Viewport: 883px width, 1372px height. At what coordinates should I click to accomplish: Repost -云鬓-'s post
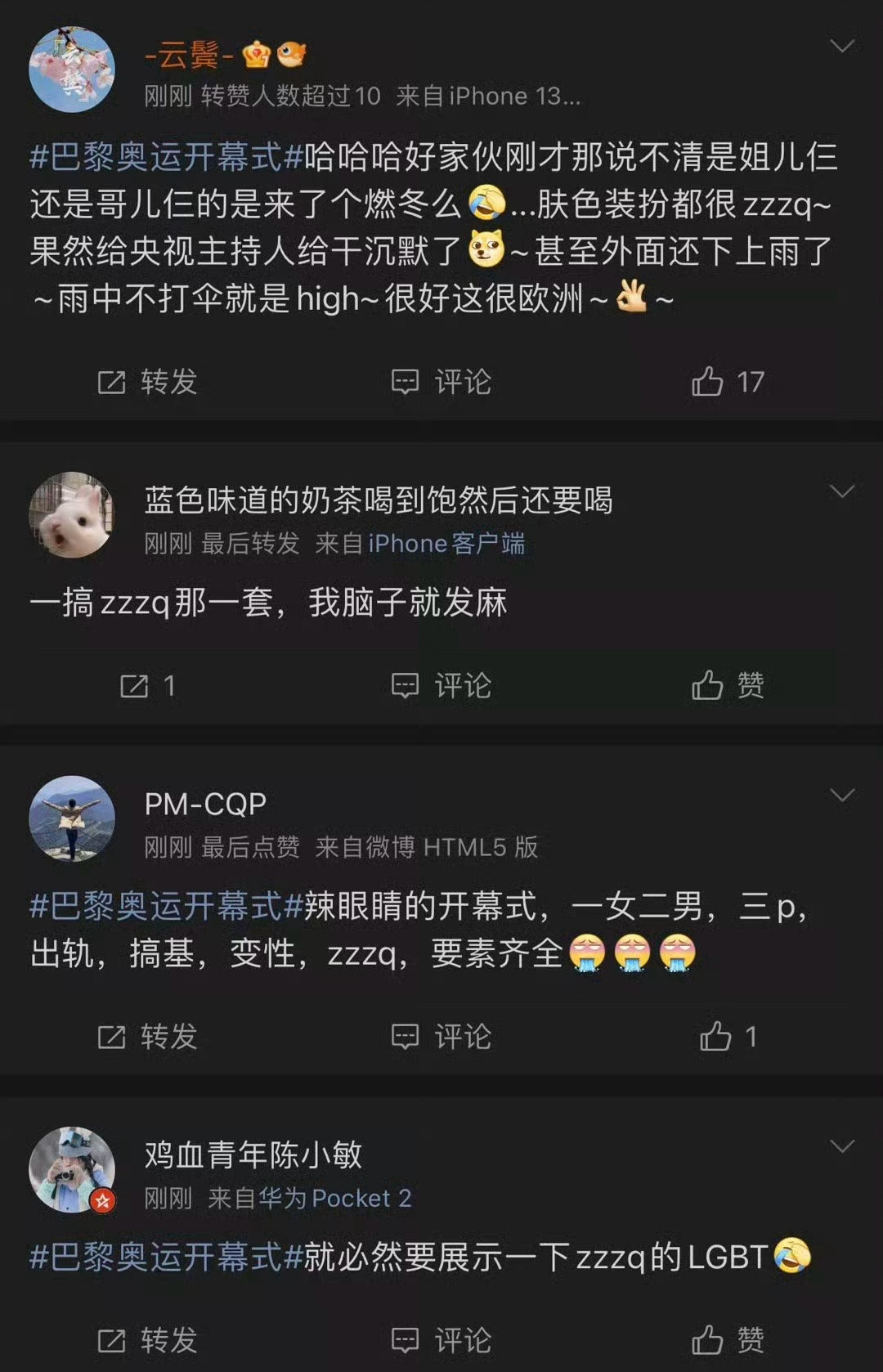(147, 382)
